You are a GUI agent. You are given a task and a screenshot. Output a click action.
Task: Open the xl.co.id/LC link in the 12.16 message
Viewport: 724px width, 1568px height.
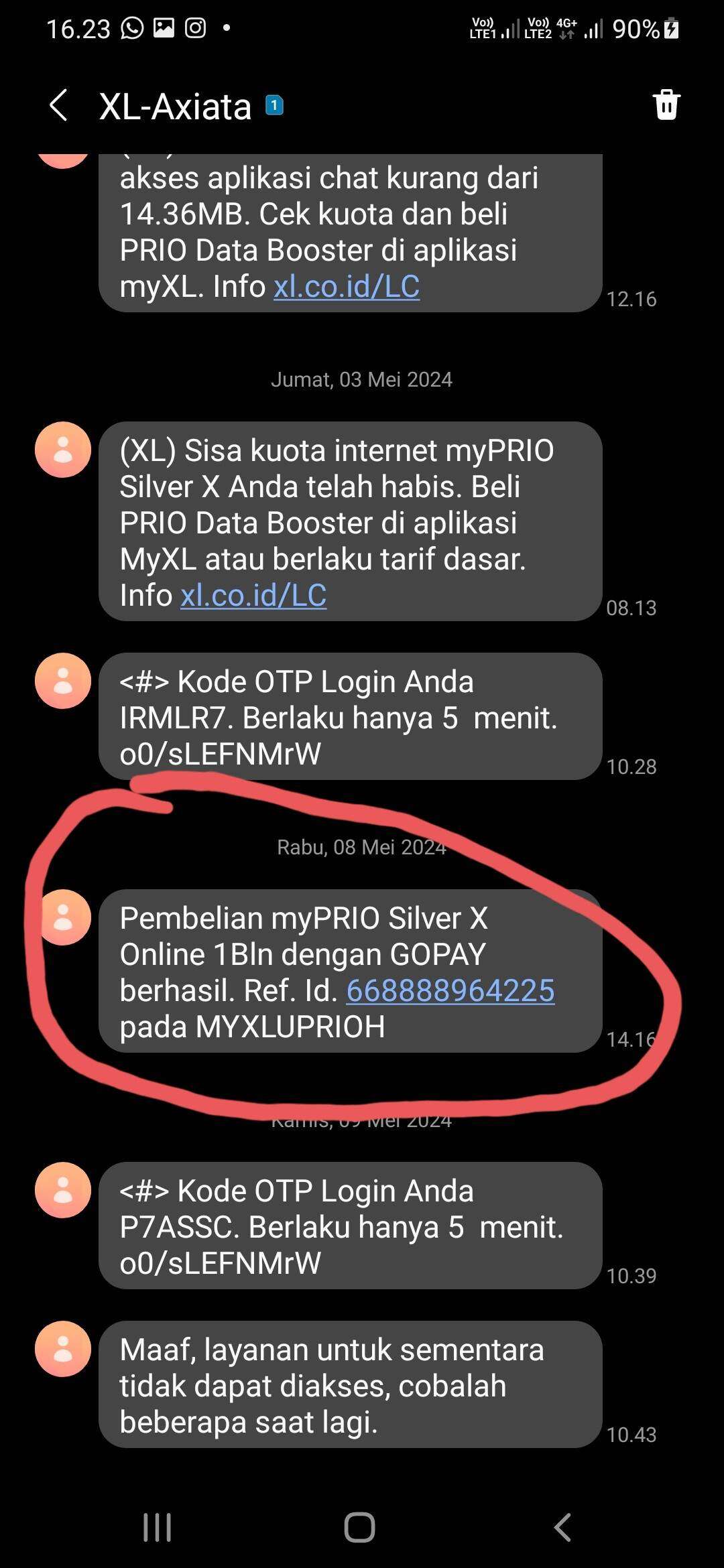click(x=347, y=287)
